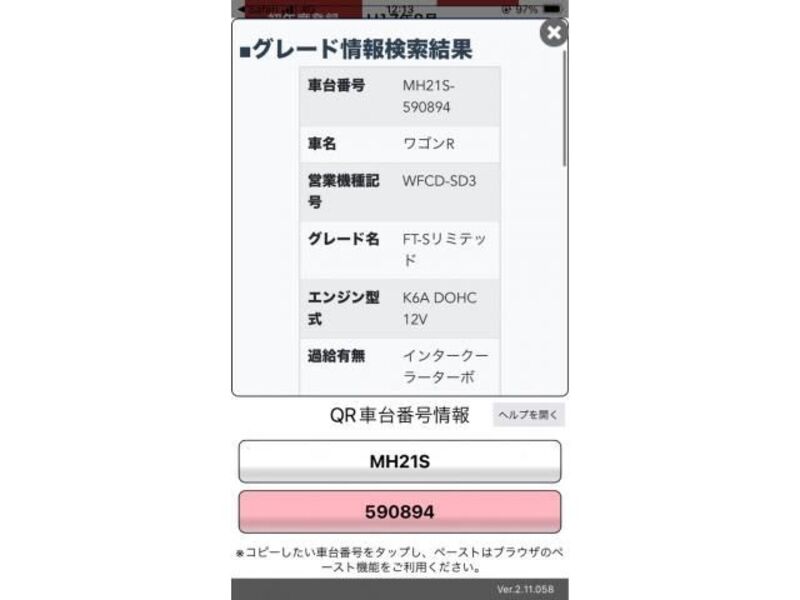Copy chassis serial number 590894

tap(399, 512)
